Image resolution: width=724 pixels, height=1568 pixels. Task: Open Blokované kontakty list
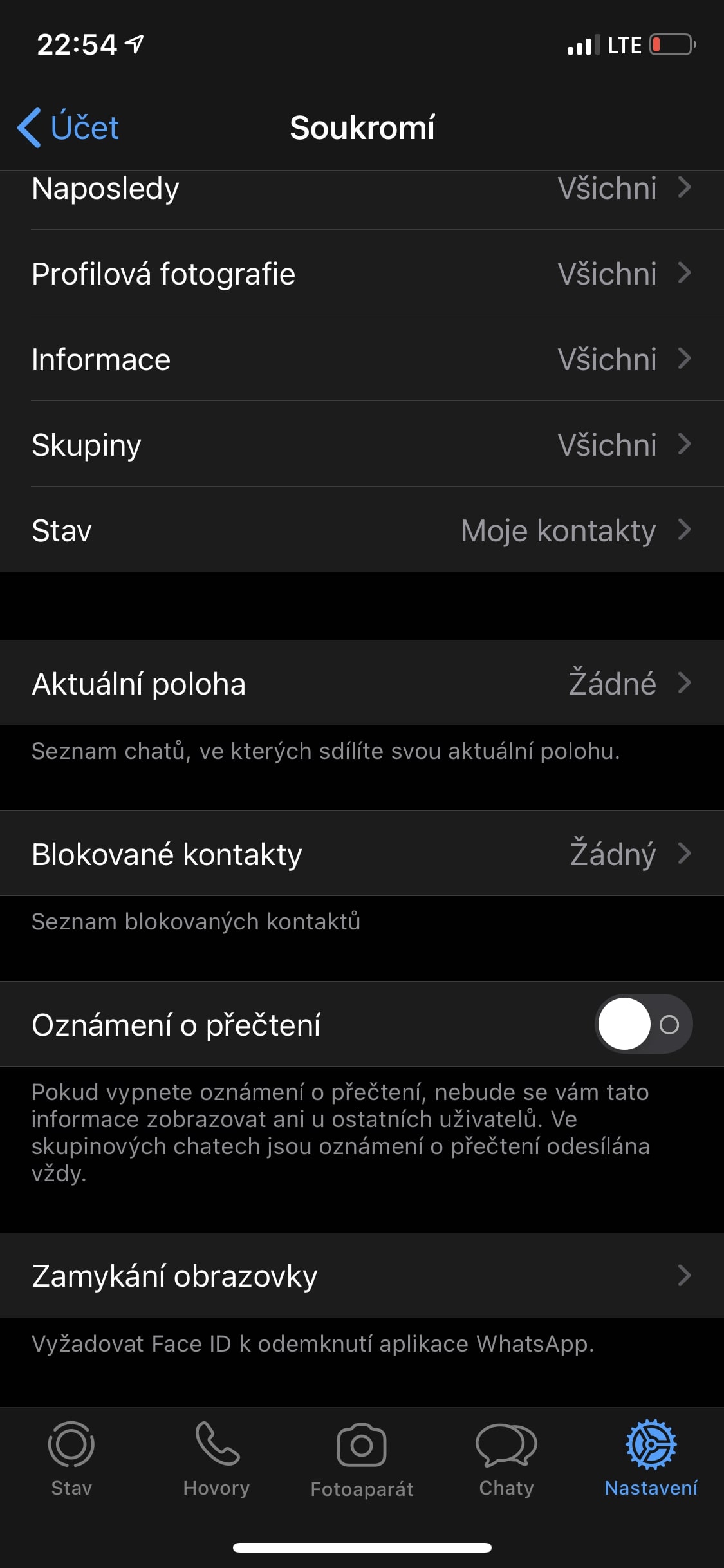pyautogui.click(x=362, y=854)
